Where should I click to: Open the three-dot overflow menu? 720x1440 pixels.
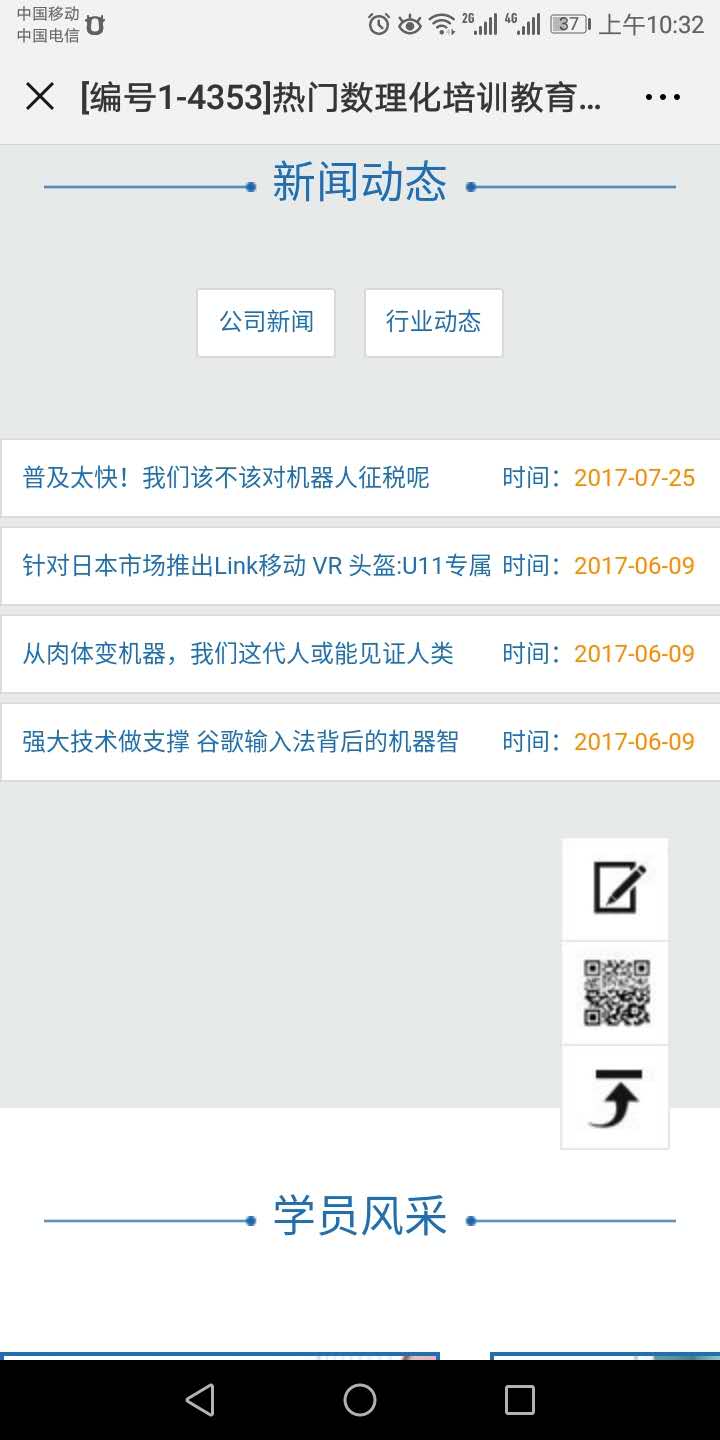coord(662,97)
